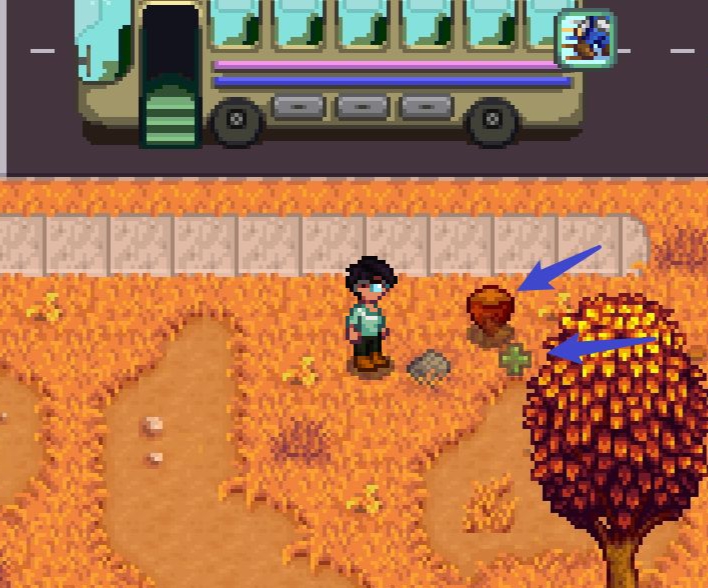
Task: Tap the speed buff status icon
Action: (x=585, y=39)
